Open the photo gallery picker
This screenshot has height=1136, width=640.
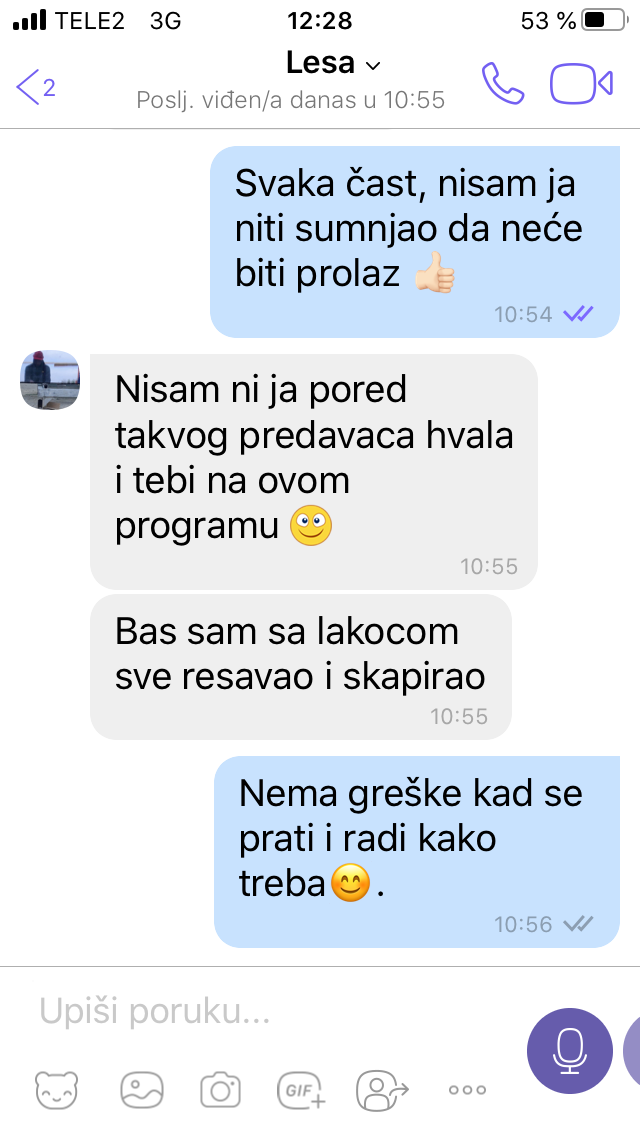pos(141,1090)
